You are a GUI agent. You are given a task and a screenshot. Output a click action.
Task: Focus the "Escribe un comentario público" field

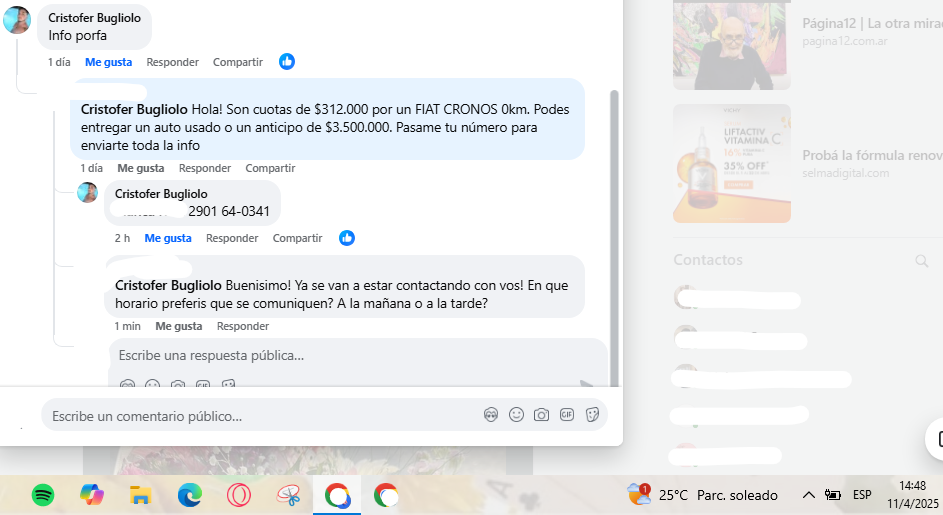pos(250,416)
